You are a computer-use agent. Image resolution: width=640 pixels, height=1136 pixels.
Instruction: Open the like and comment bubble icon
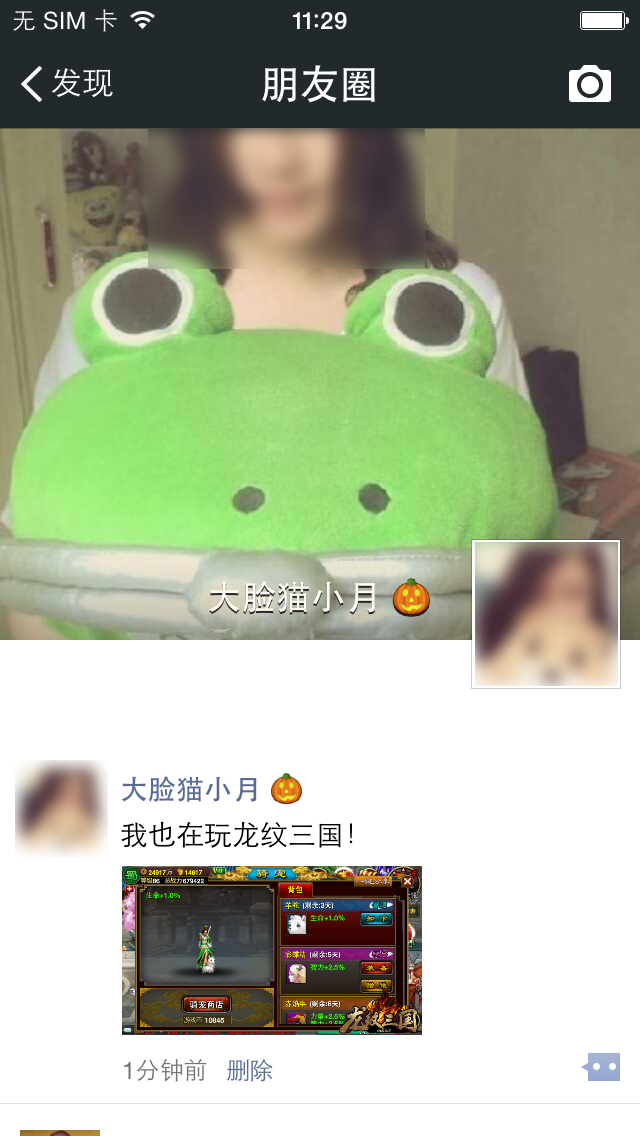(601, 1068)
